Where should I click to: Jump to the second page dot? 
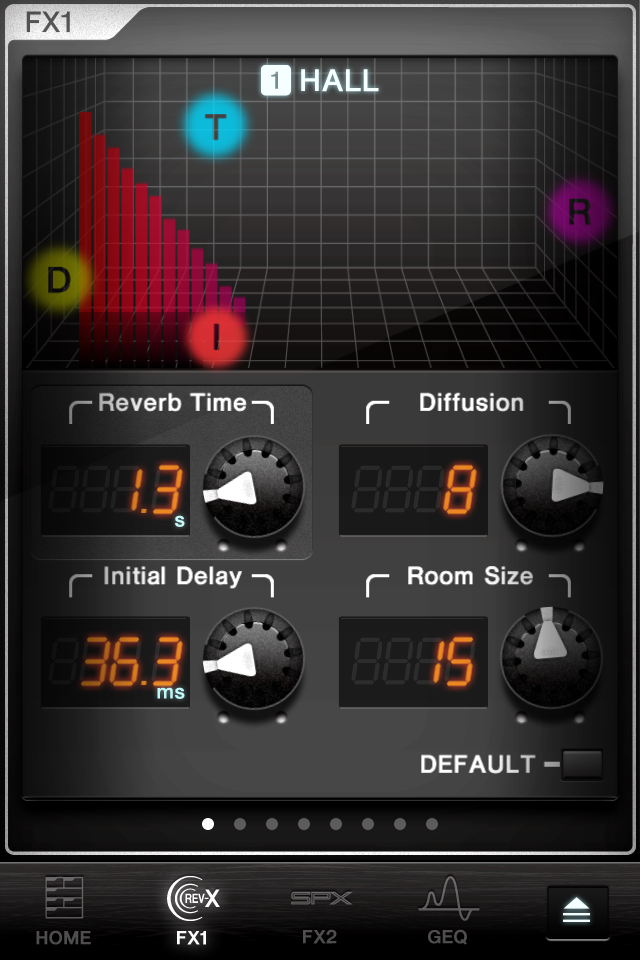click(240, 824)
